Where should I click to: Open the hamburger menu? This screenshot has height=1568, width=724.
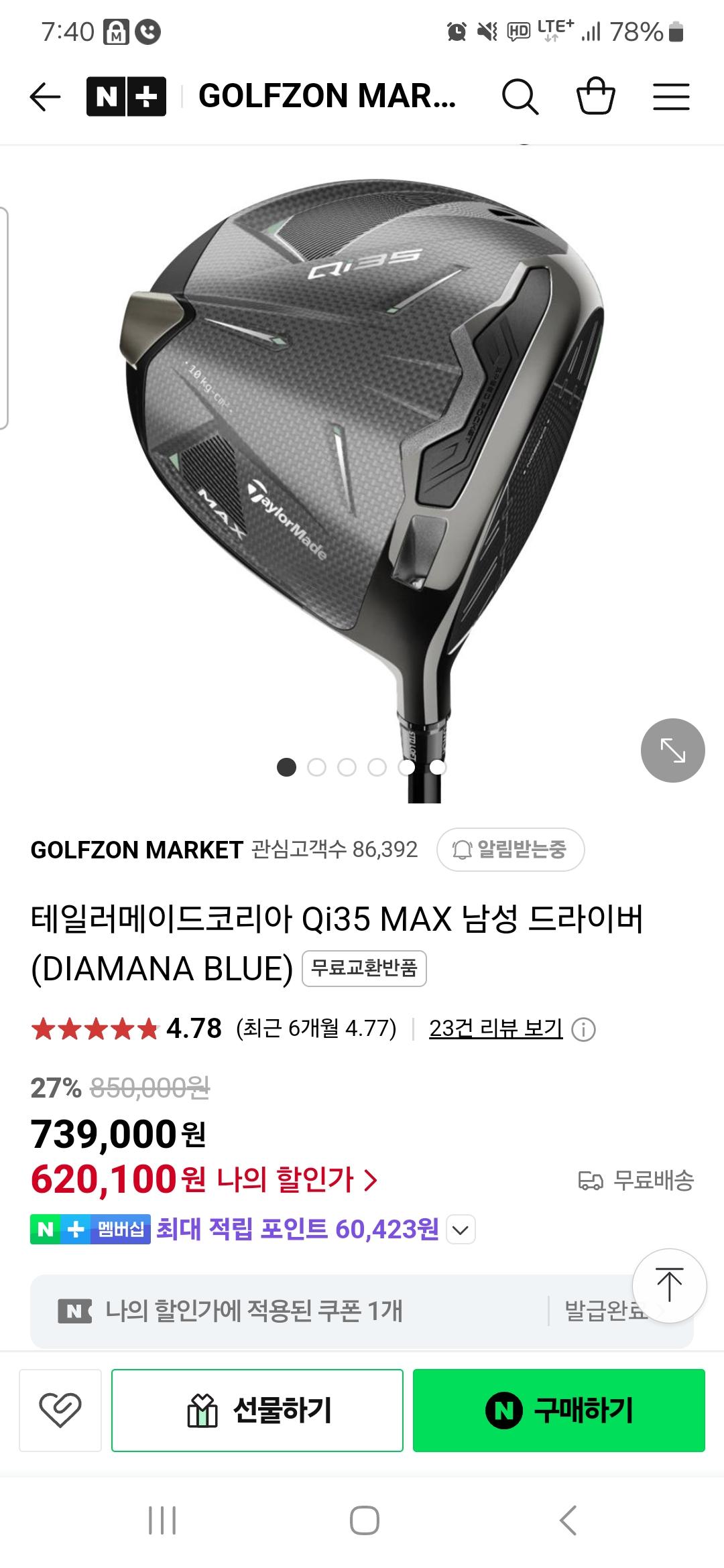pyautogui.click(x=671, y=97)
